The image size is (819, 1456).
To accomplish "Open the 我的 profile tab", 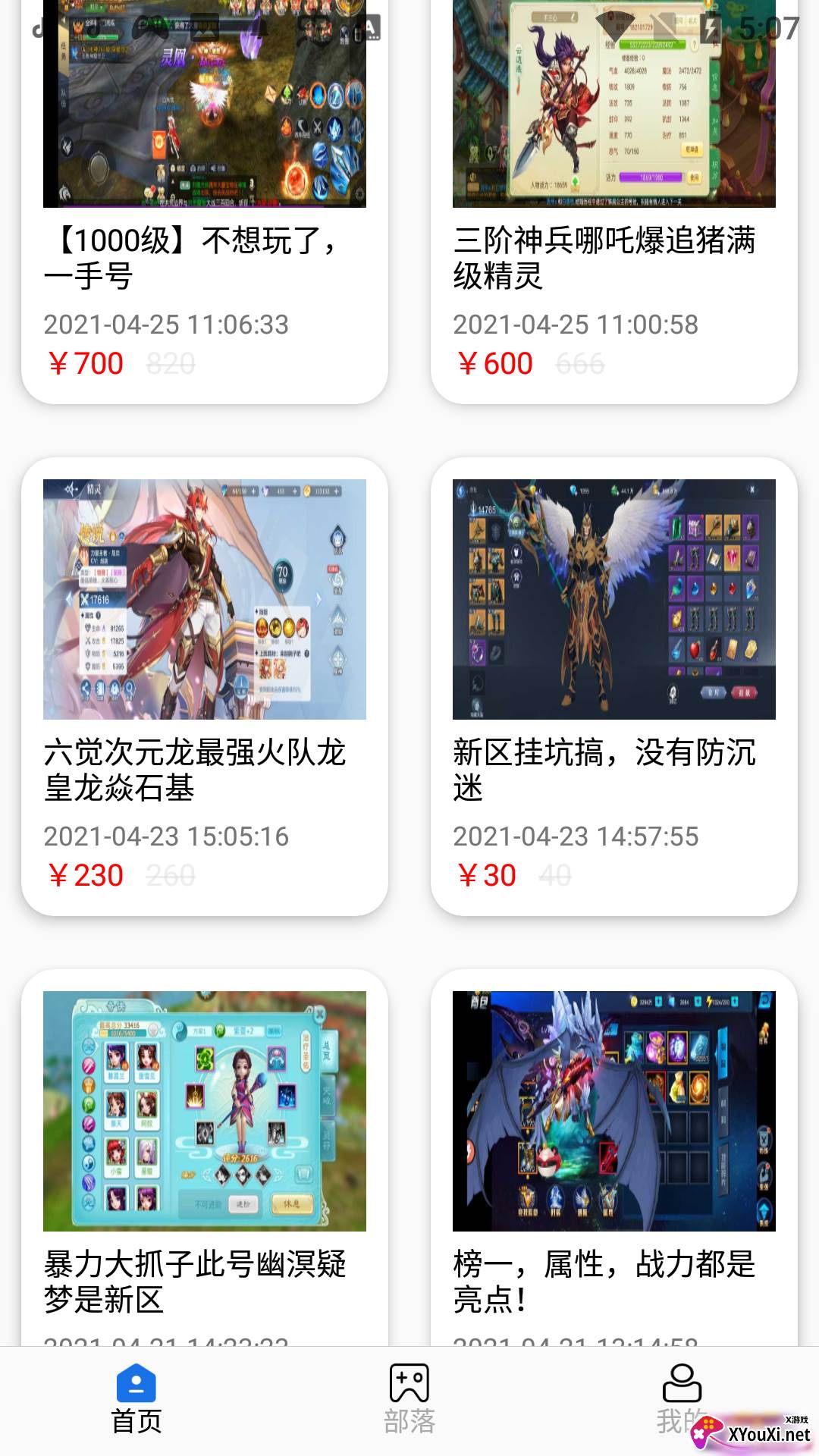I will tap(682, 1400).
